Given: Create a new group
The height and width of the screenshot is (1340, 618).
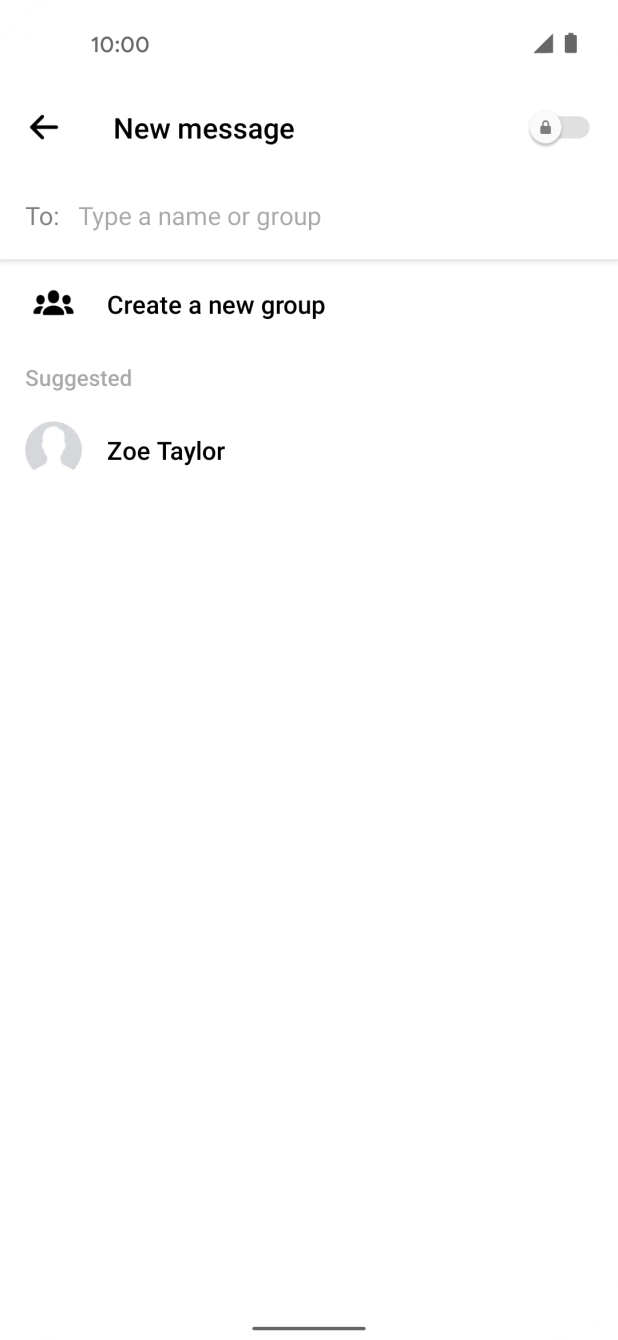Looking at the screenshot, I should tap(215, 305).
